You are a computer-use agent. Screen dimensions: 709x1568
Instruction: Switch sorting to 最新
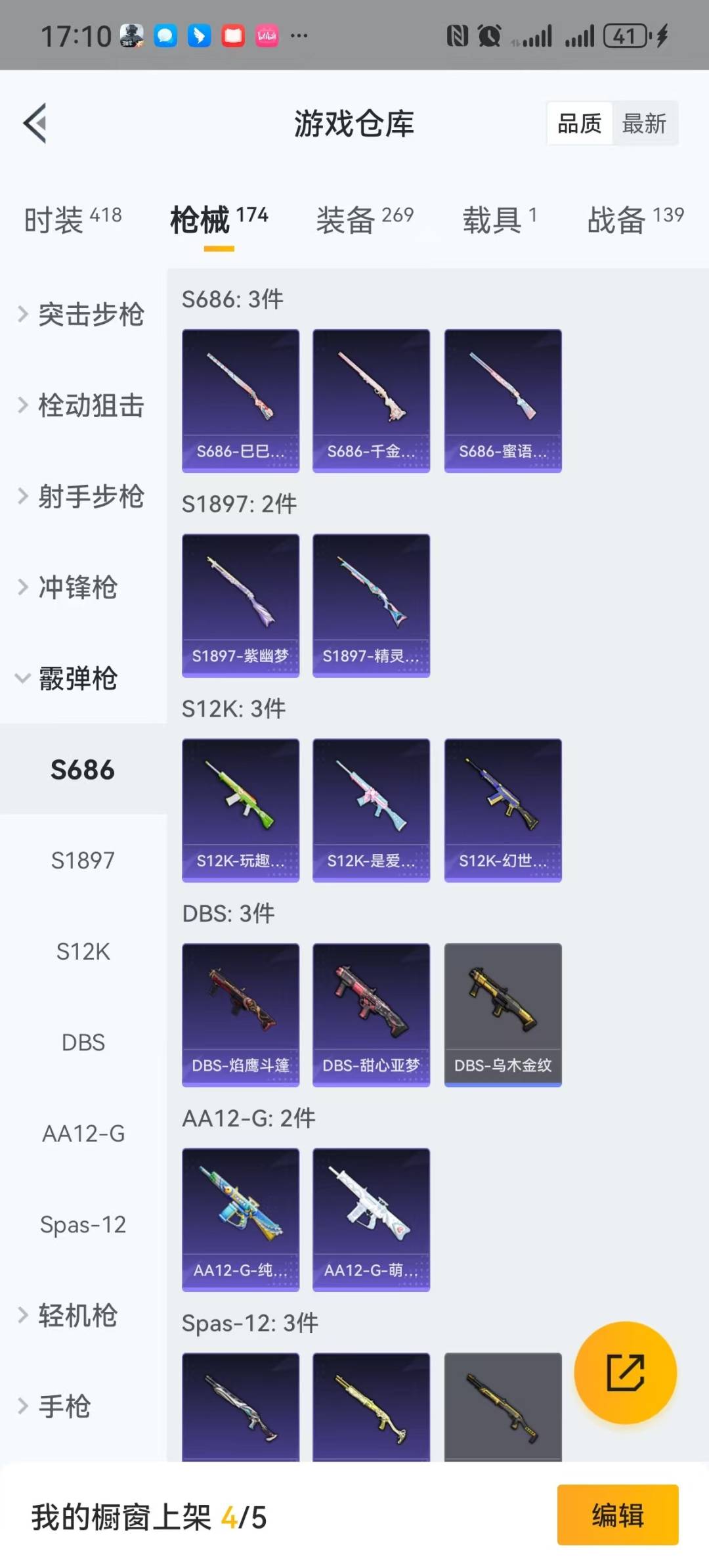646,123
